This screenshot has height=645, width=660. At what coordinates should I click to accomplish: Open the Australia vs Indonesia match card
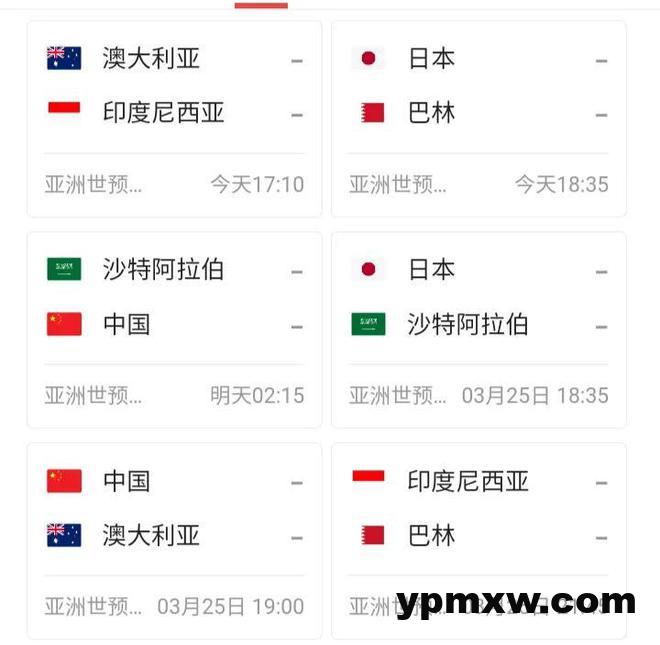174,119
